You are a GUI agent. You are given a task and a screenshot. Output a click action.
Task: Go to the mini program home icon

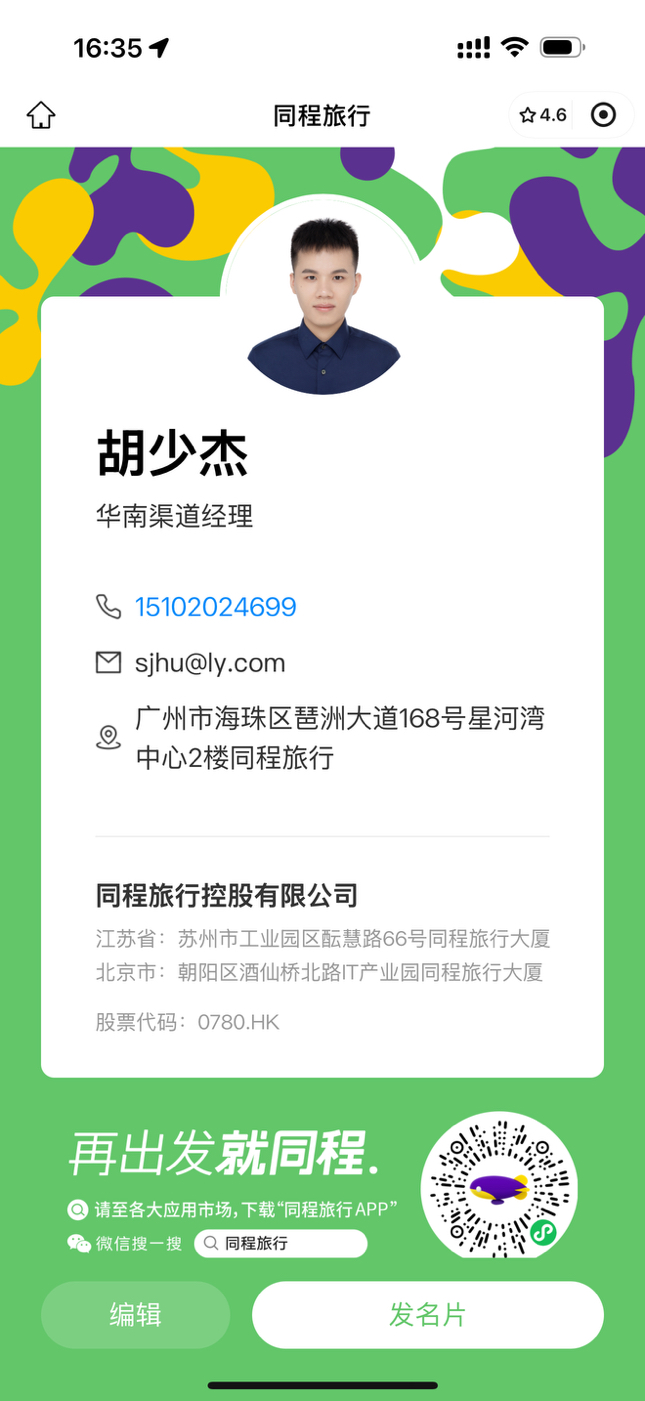click(41, 115)
